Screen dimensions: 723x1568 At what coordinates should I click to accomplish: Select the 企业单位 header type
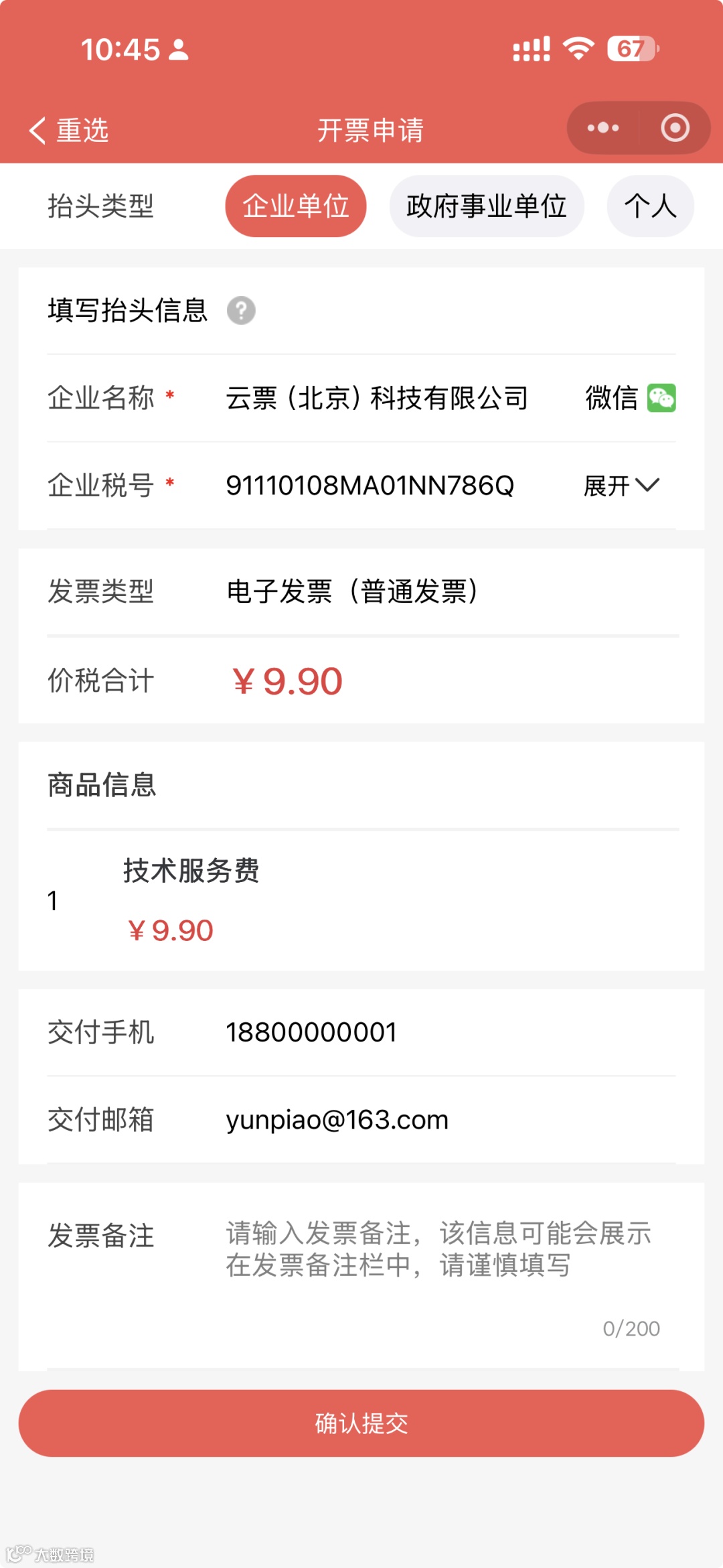(x=295, y=206)
